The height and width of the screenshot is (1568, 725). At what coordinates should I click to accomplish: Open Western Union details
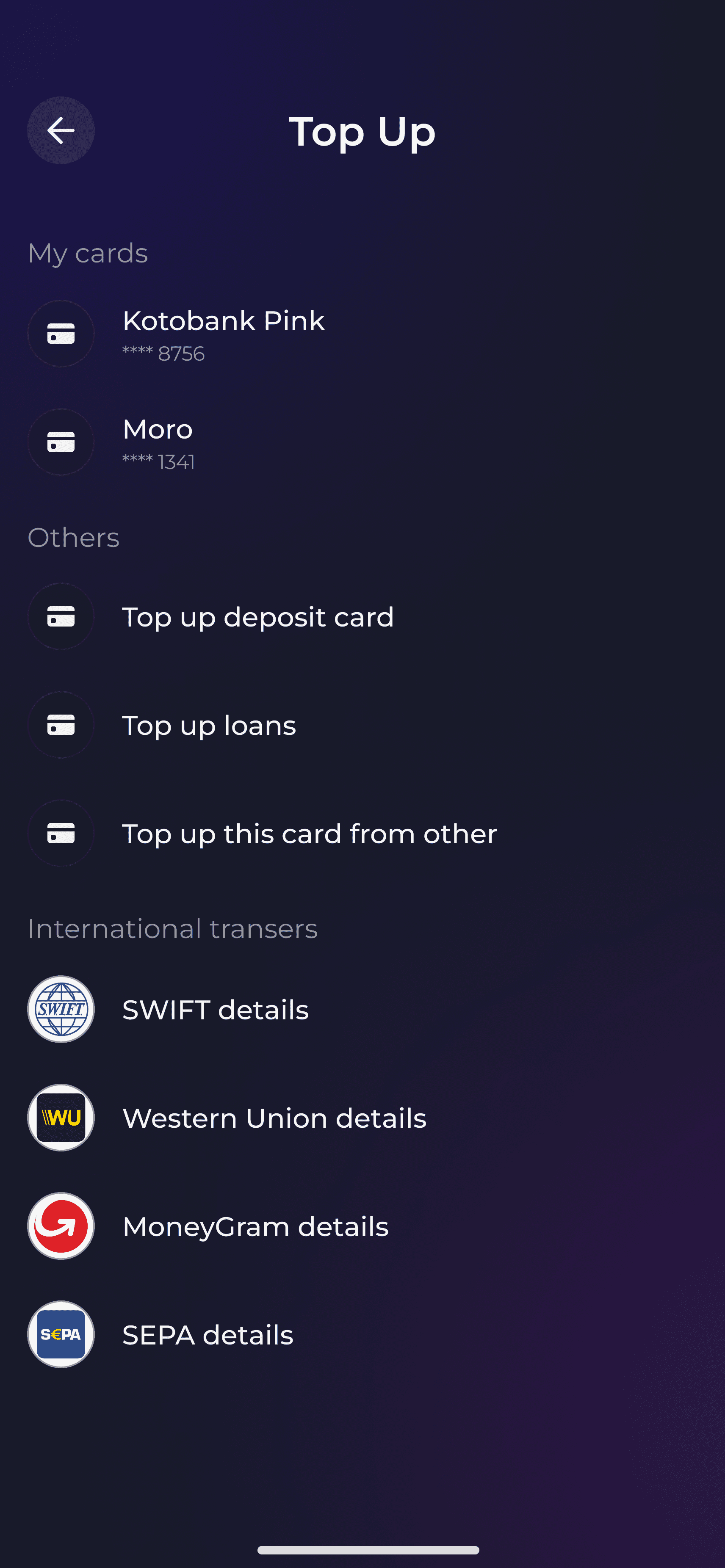[362, 1118]
